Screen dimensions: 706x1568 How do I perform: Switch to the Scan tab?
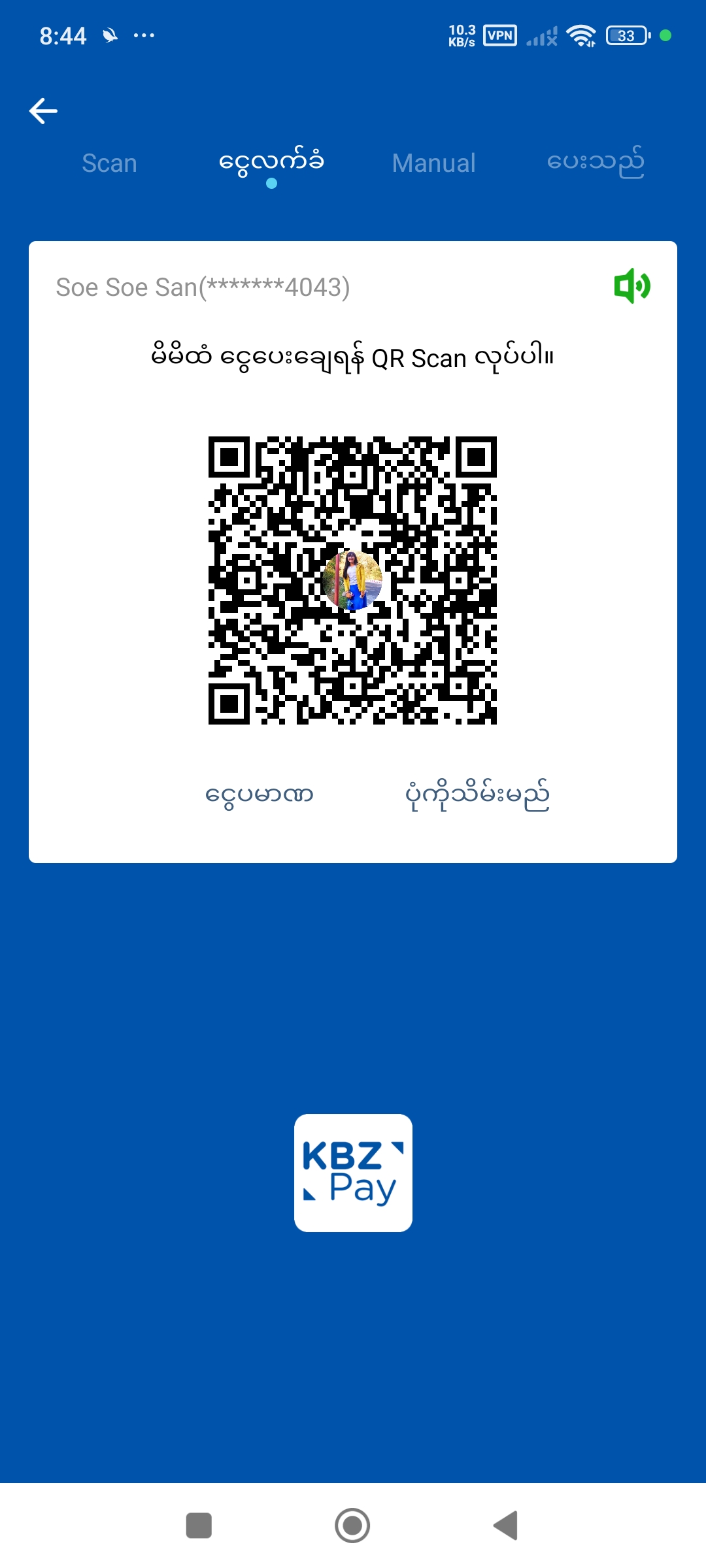(109, 163)
